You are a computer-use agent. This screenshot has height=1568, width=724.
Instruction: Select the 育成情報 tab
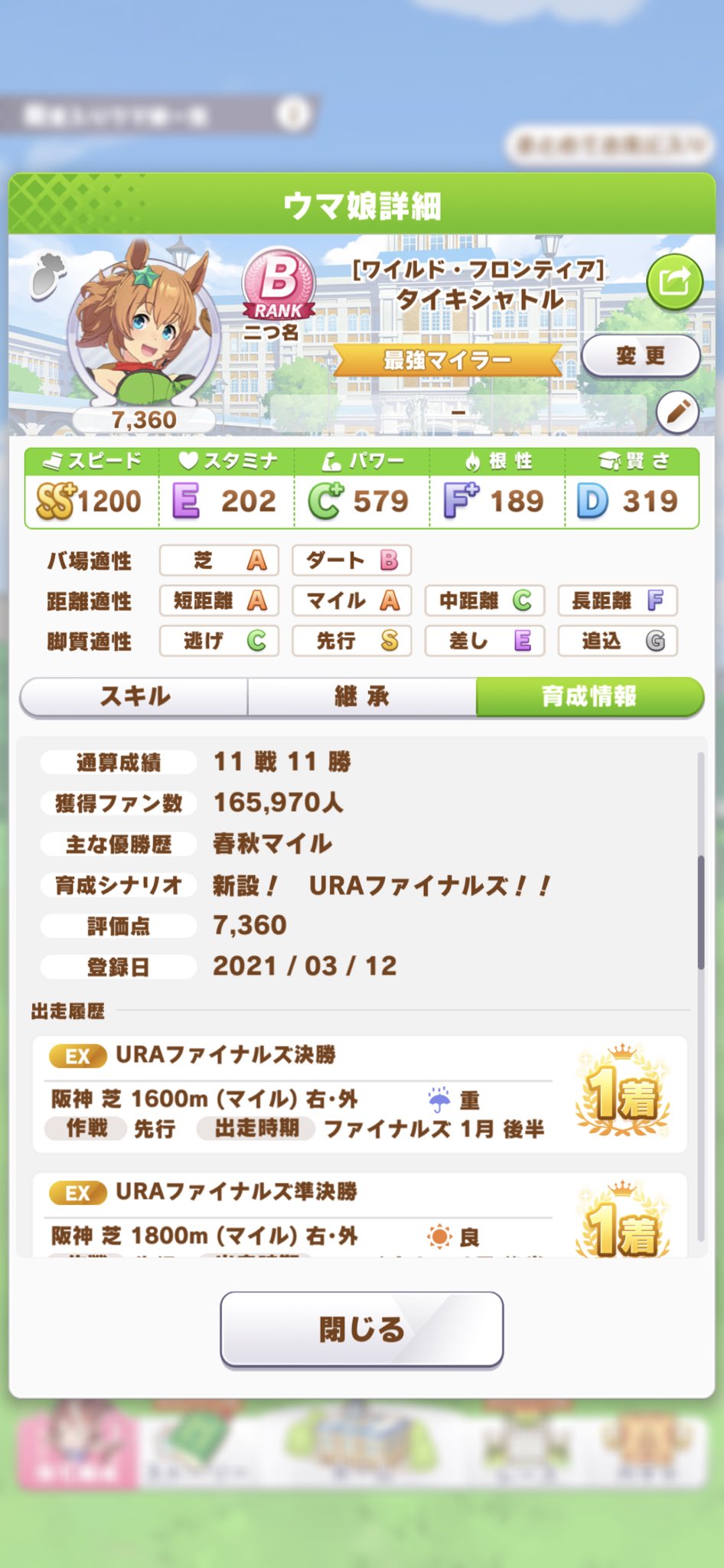tap(589, 697)
